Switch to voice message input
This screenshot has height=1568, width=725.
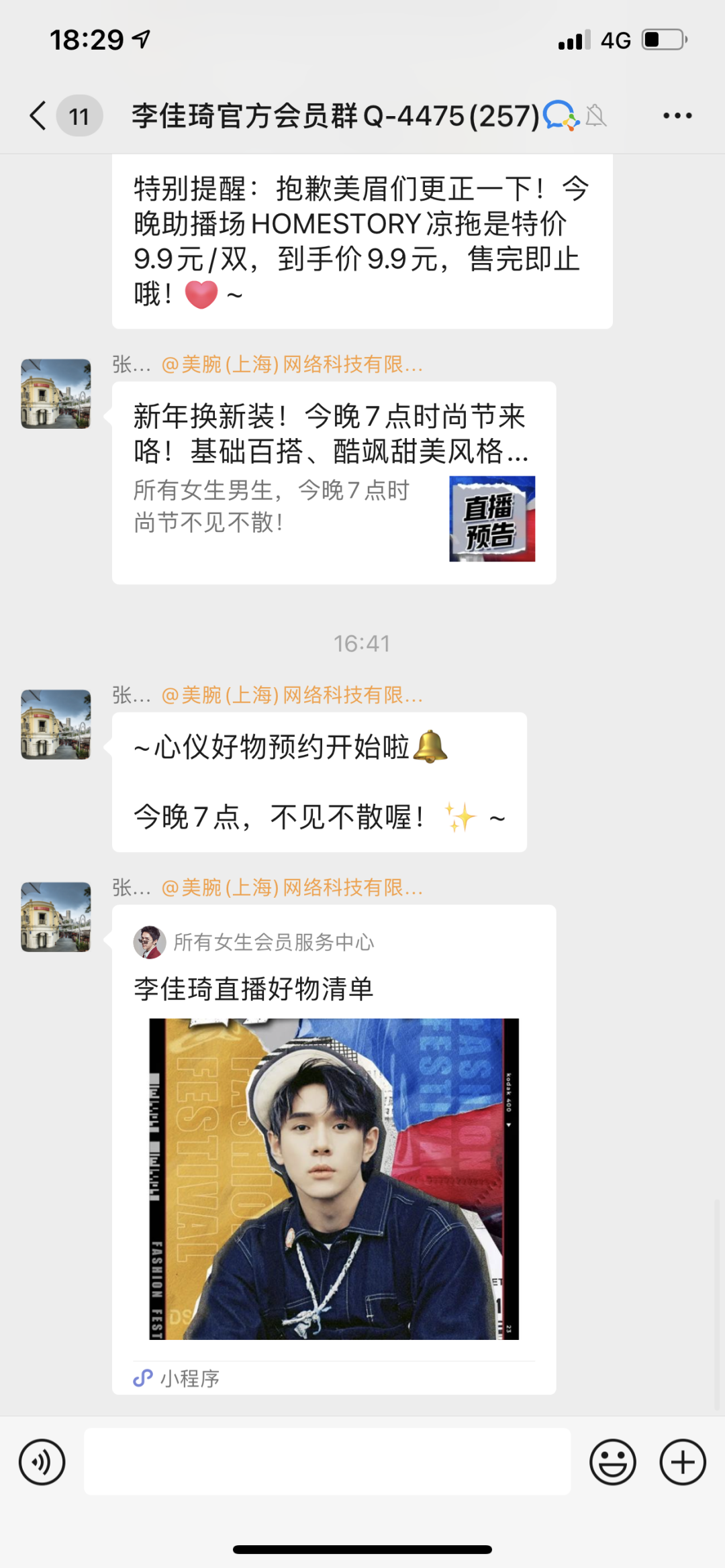tap(42, 1461)
